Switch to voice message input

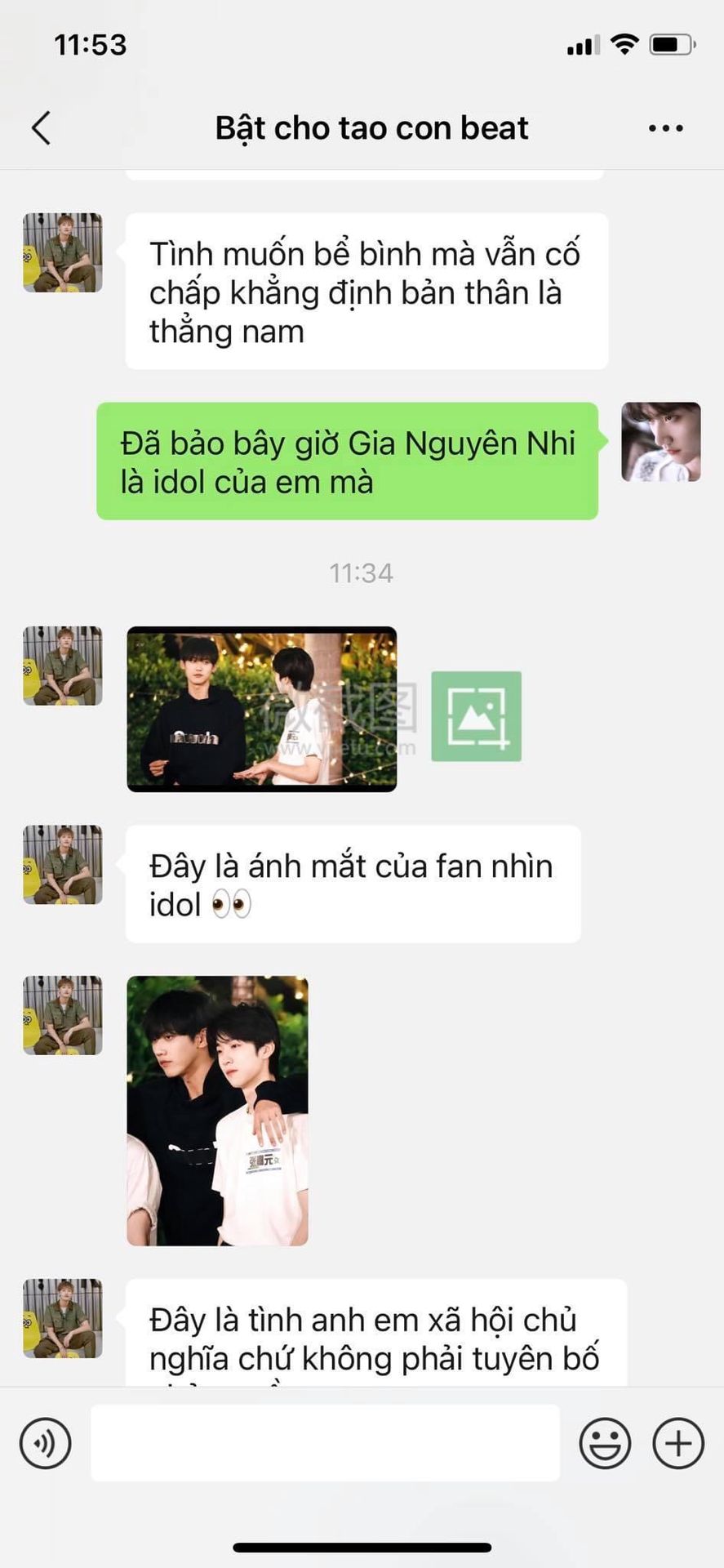click(46, 1443)
